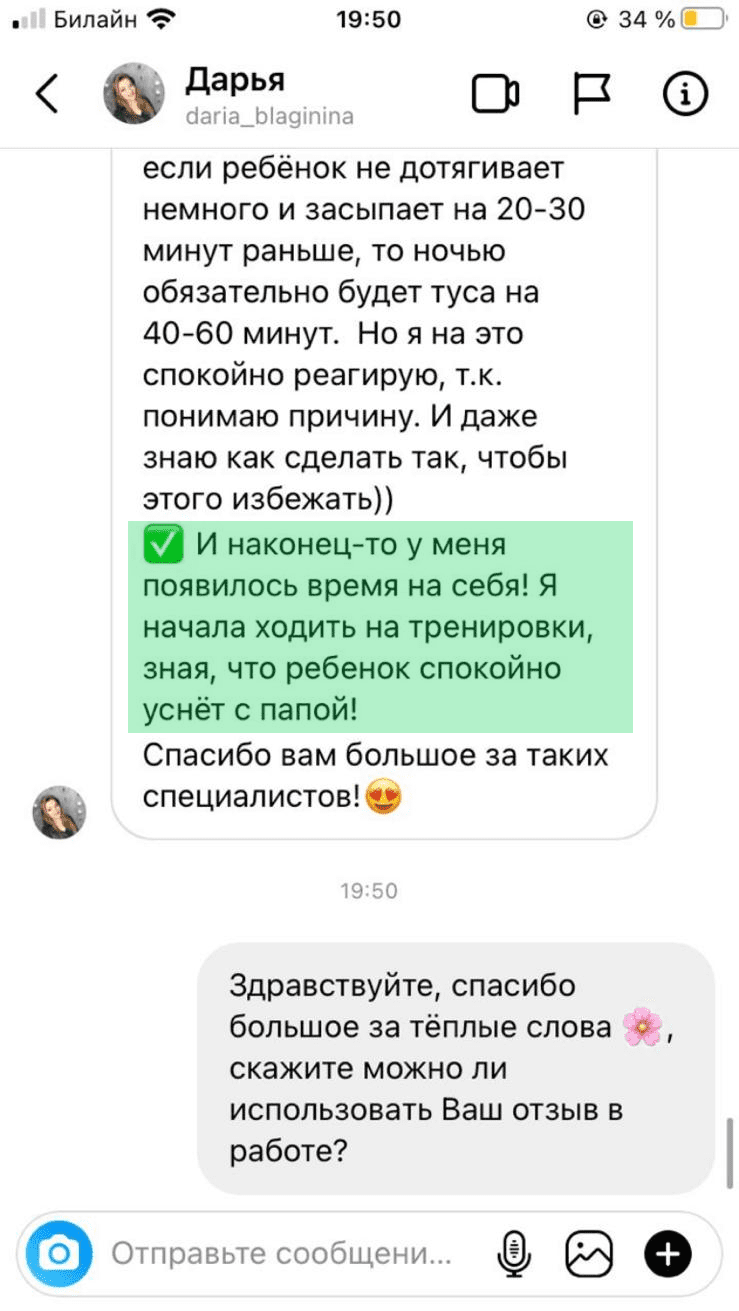Viewport: 739px width, 1311px height.
Task: Open conversation details info icon
Action: click(x=686, y=94)
